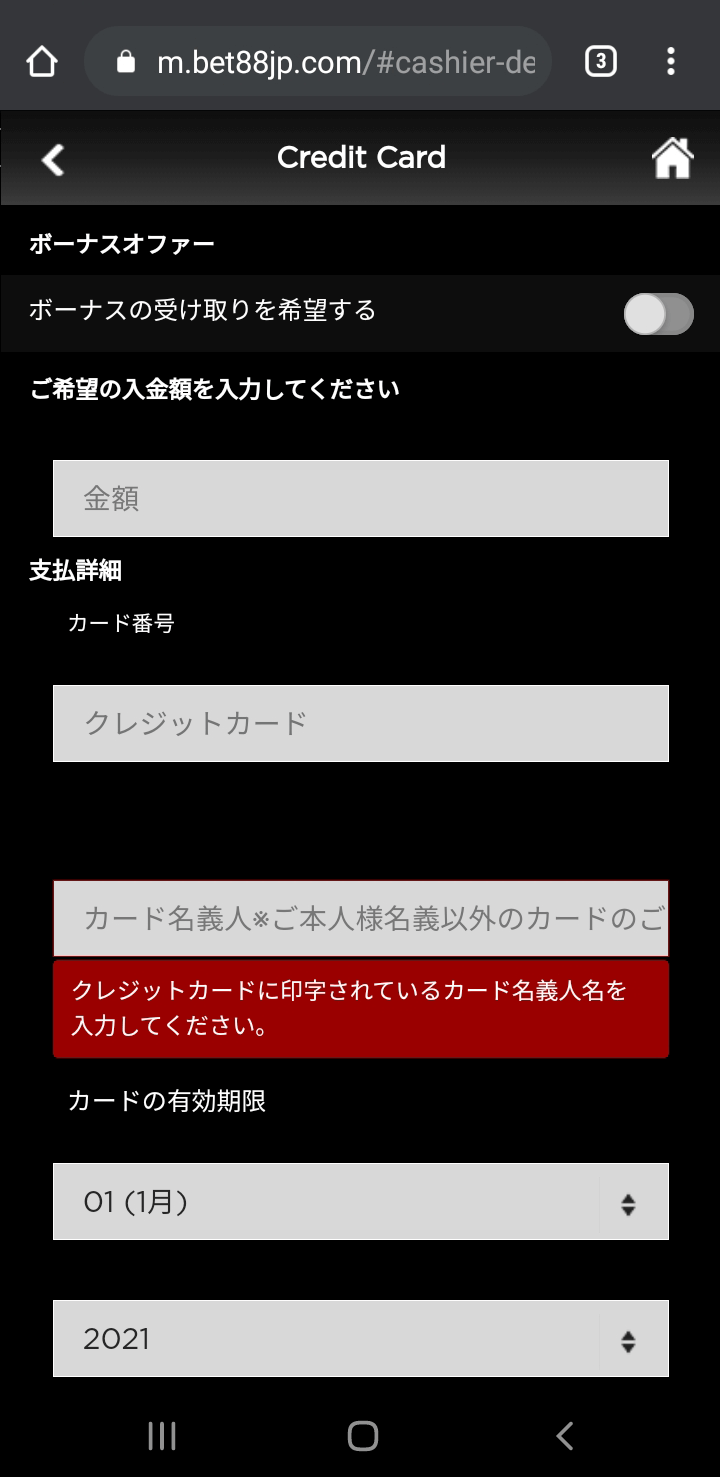This screenshot has height=1477, width=720.
Task: Select the カード名義人 cardholder name field
Action: coord(360,918)
